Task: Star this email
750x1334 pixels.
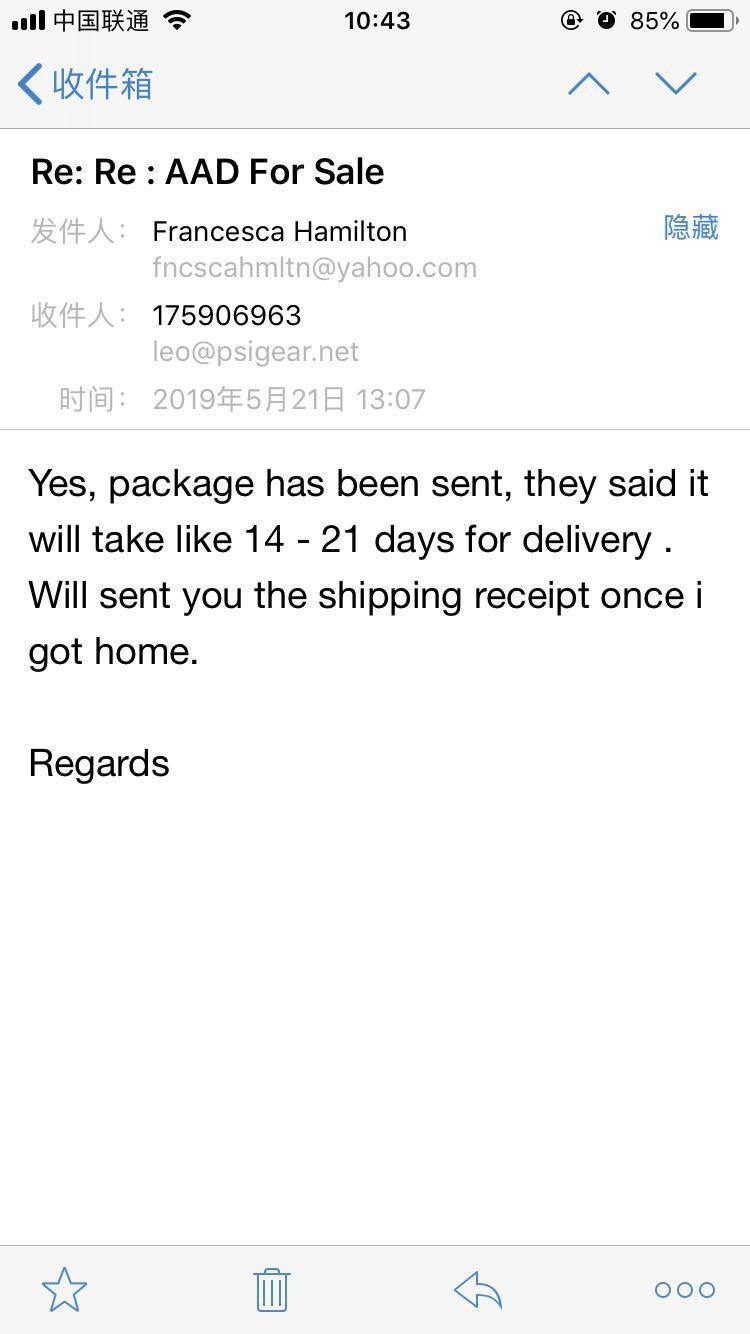Action: 64,1289
